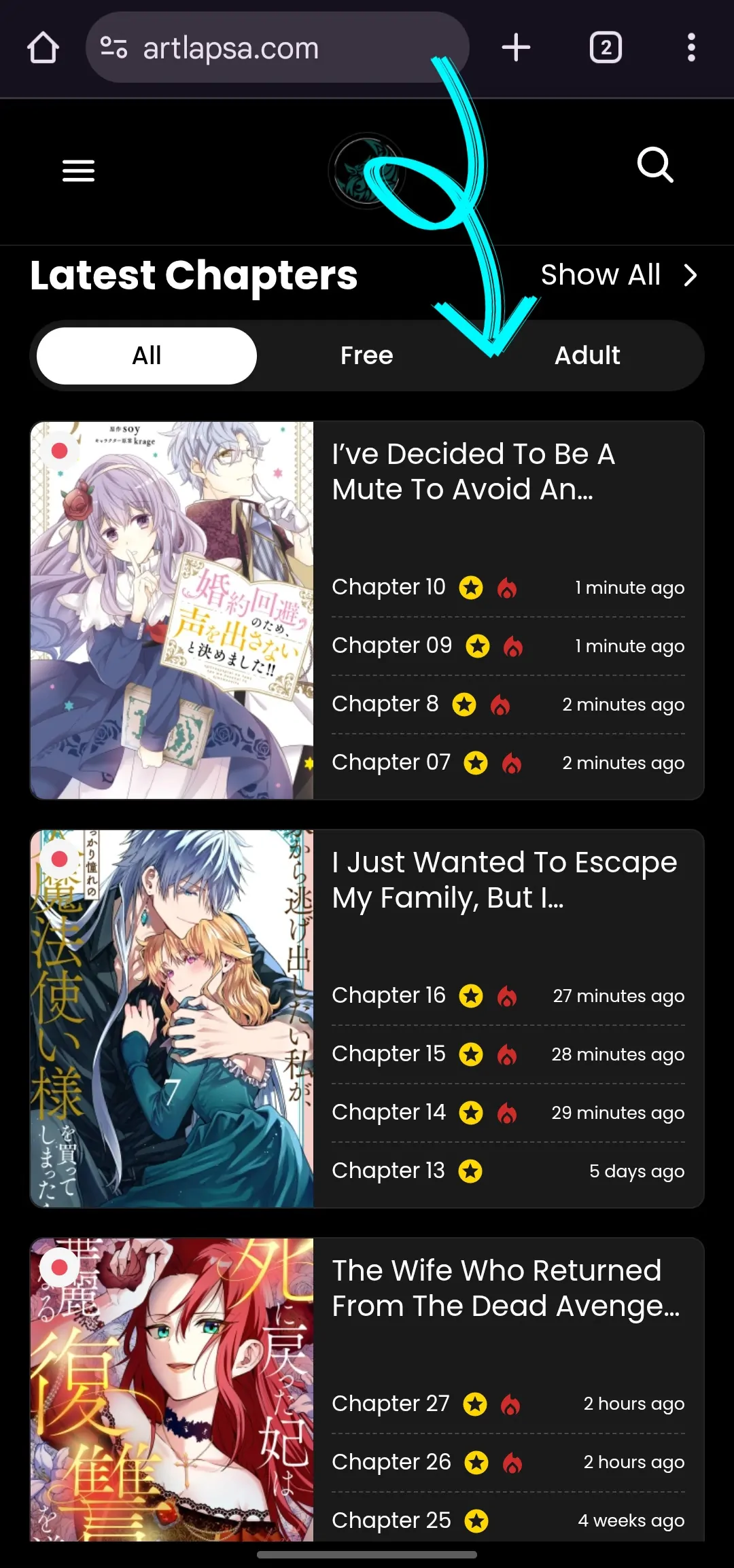The height and width of the screenshot is (1568, 734).
Task: Open a new browser tab
Action: (x=516, y=48)
